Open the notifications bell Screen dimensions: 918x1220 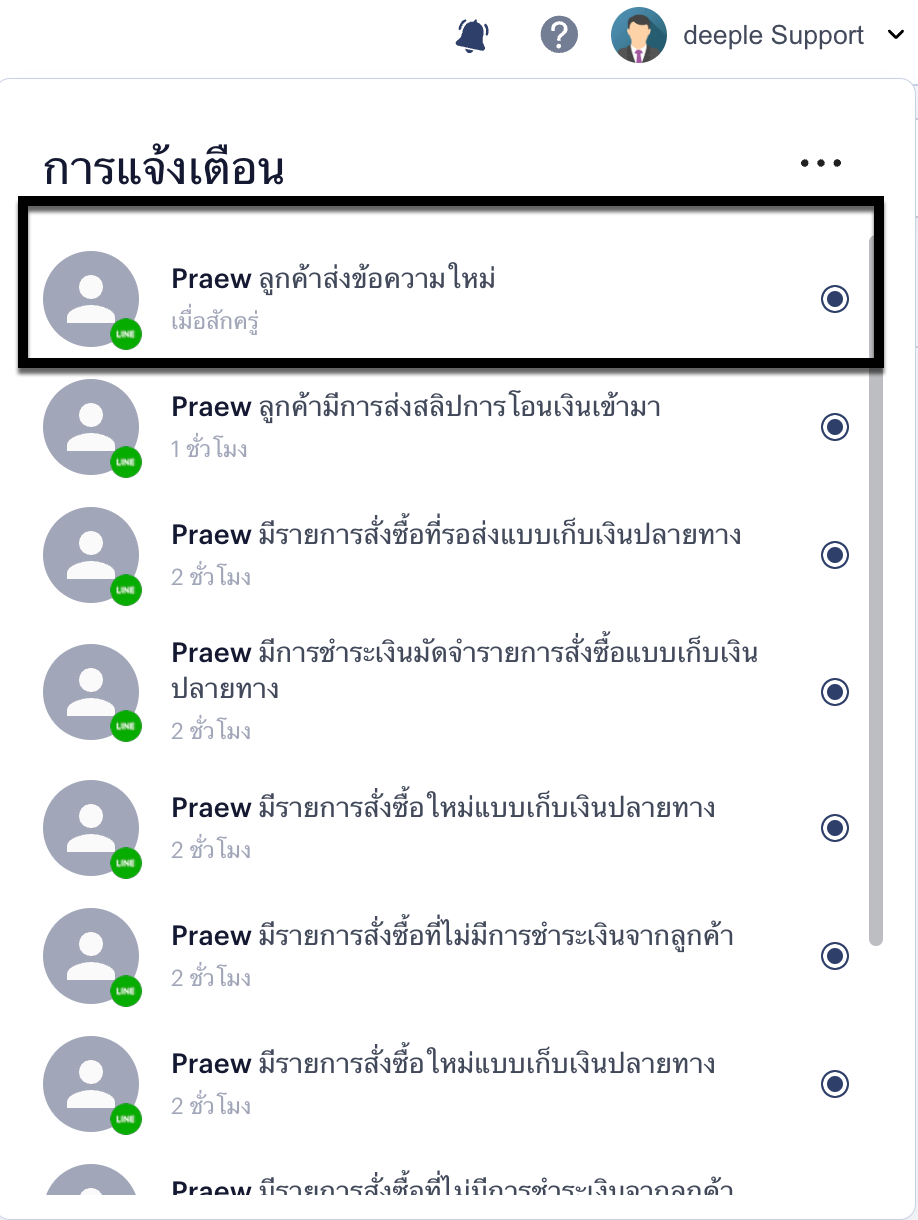[x=472, y=36]
